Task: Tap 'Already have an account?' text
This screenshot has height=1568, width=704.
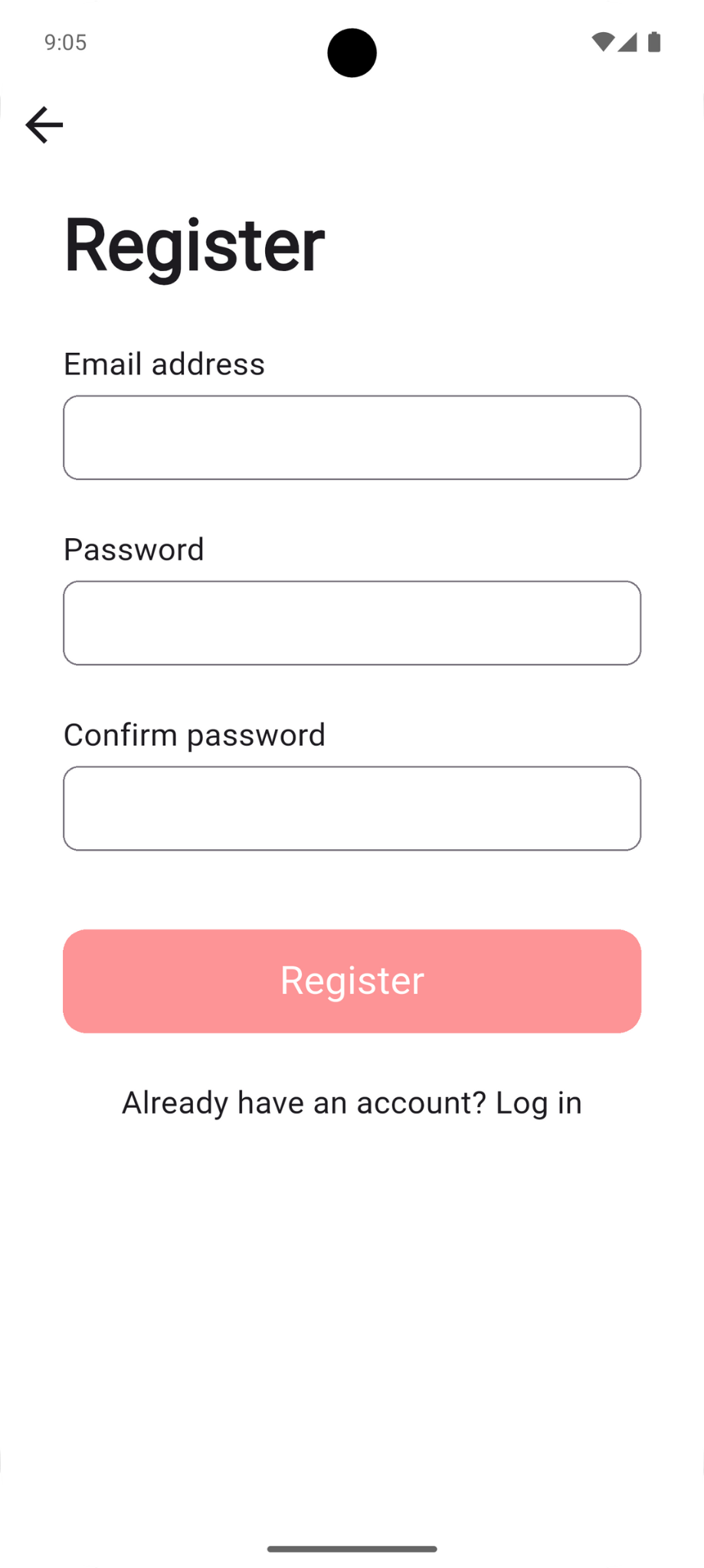Action: [303, 1102]
